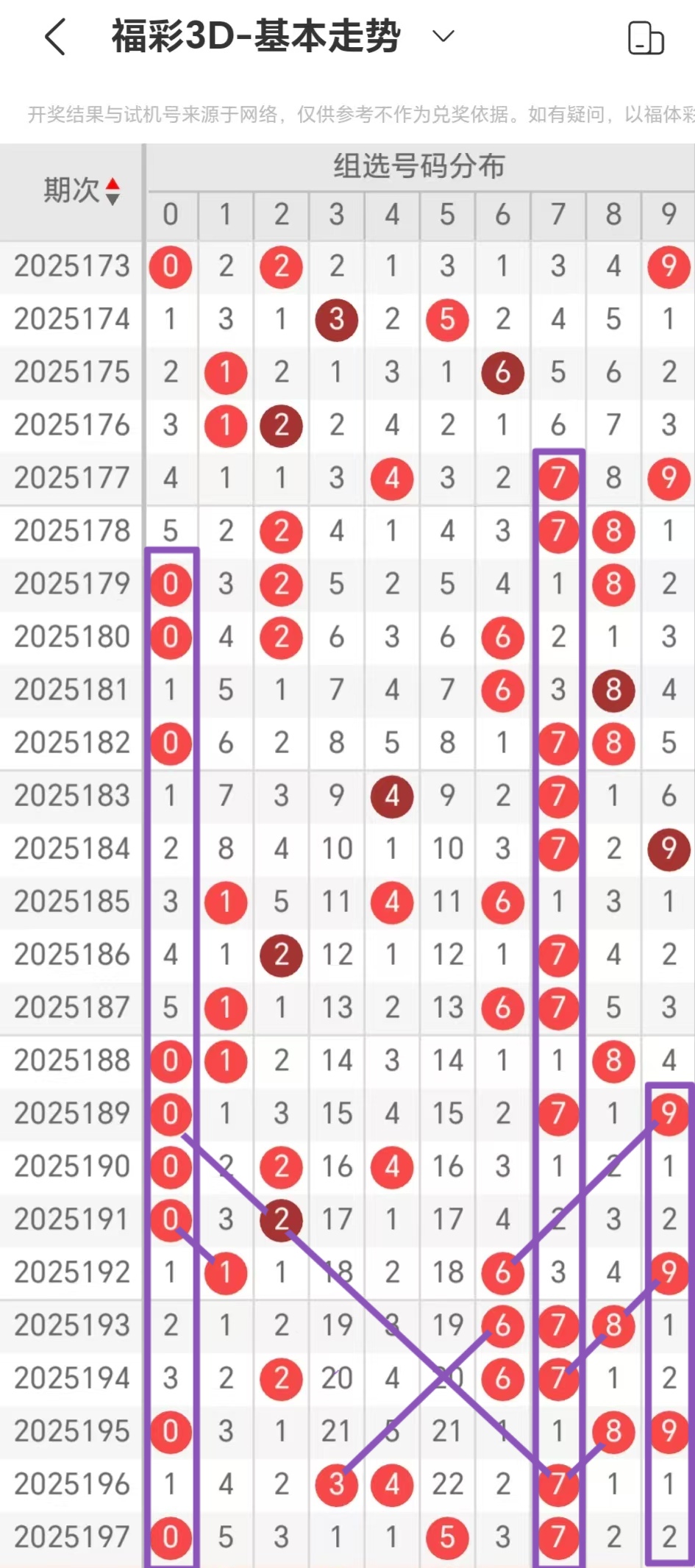Viewport: 695px width, 1568px height.
Task: Expand the 福彩3D-基本走势 chart type dropdown
Action: click(x=443, y=36)
